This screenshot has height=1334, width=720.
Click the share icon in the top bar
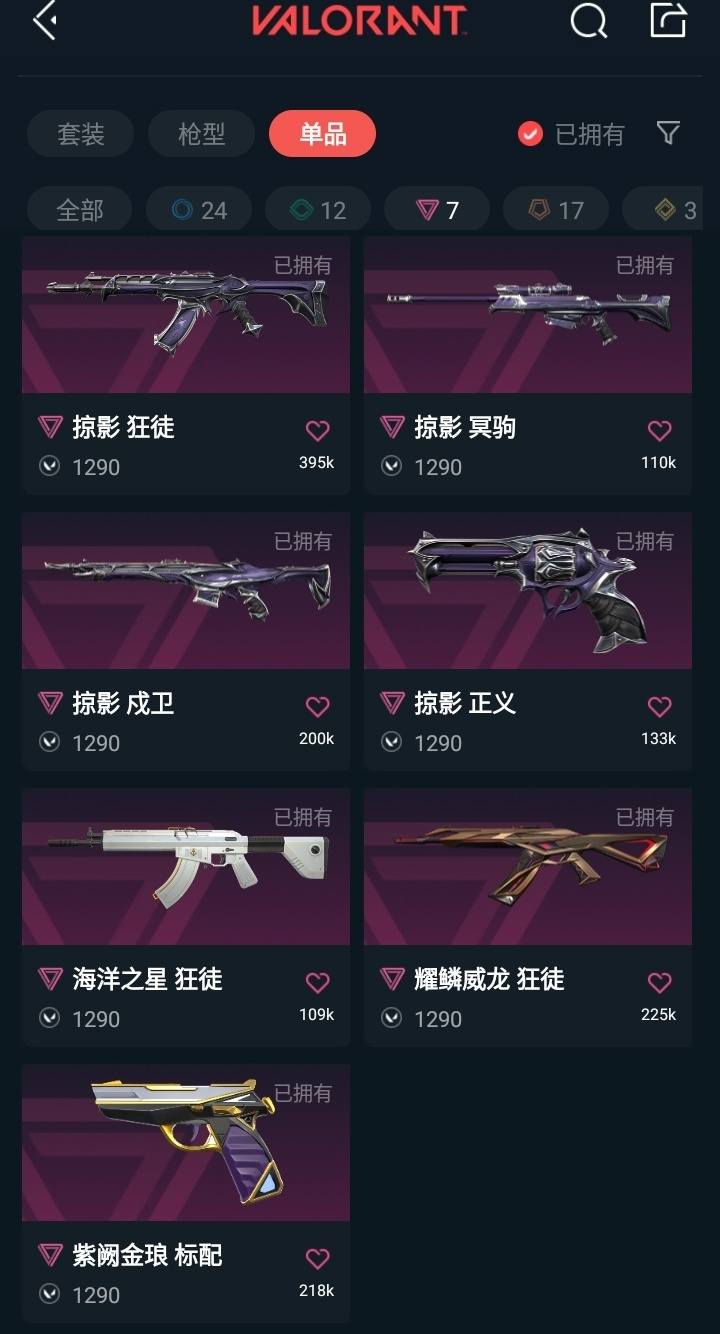pos(668,22)
